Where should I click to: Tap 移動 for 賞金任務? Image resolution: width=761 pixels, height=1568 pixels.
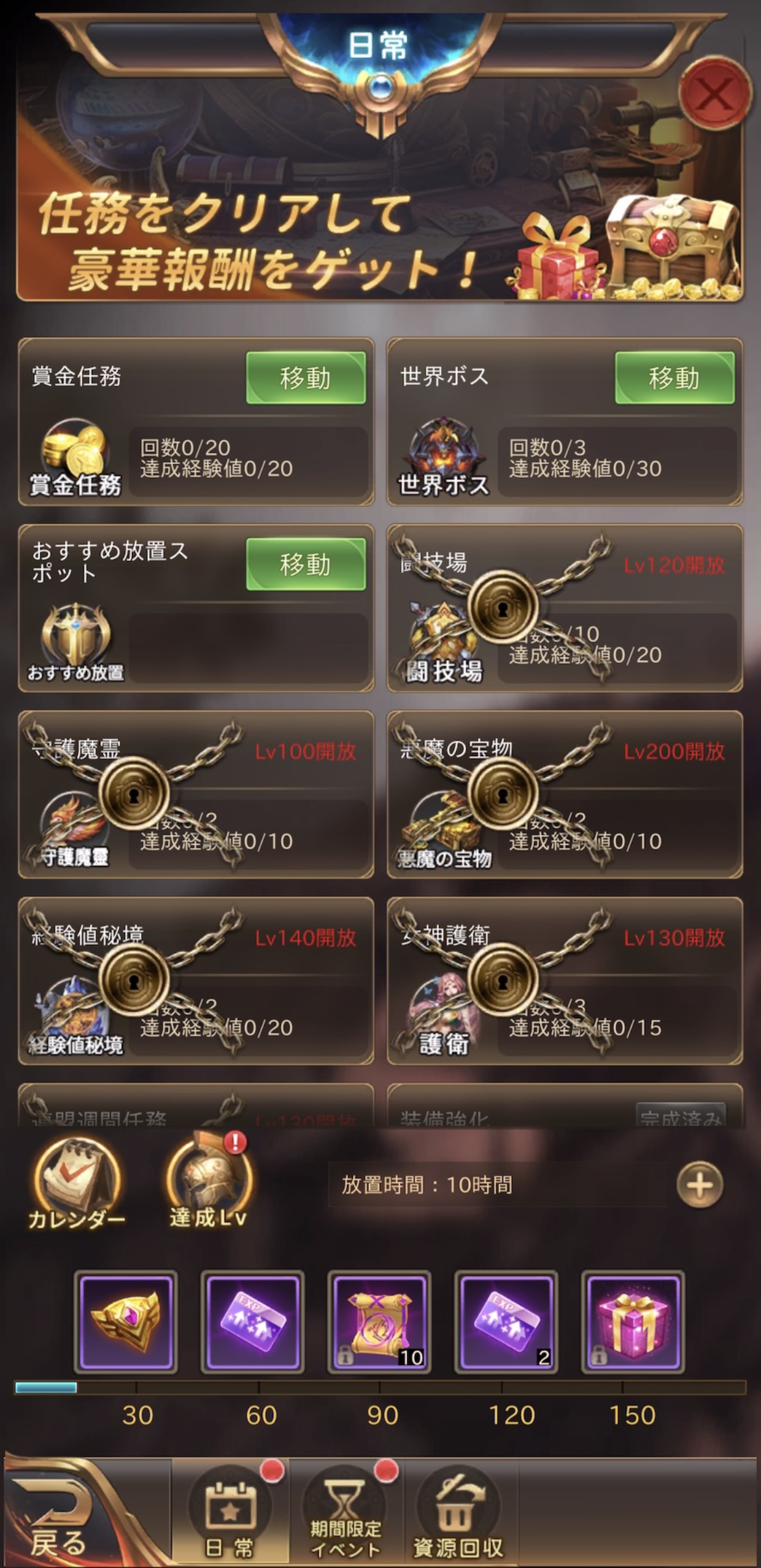click(x=306, y=378)
